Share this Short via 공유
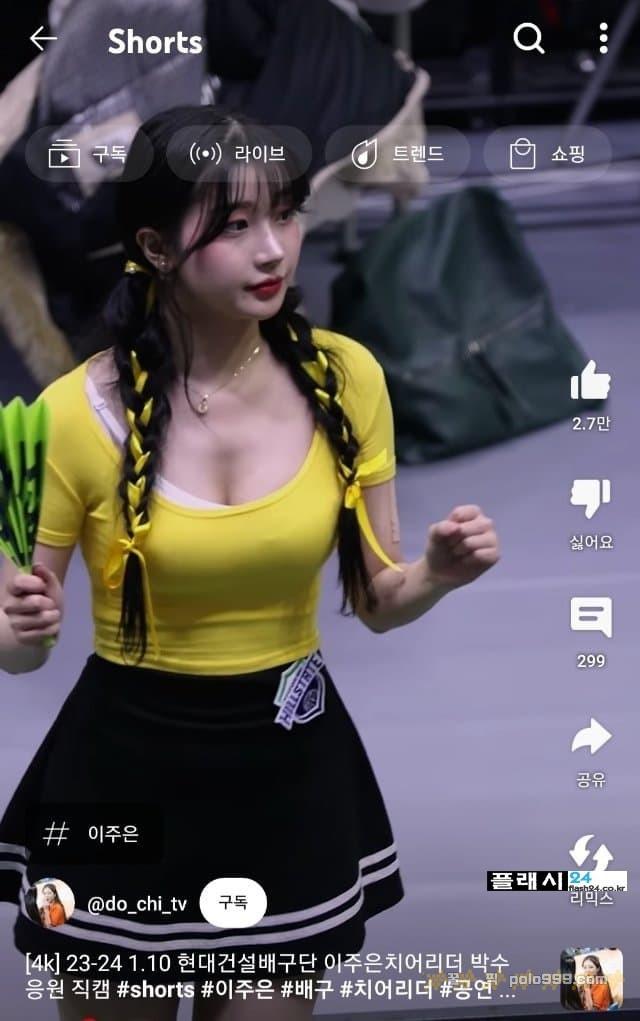Viewport: 640px width, 1021px height. click(x=590, y=738)
